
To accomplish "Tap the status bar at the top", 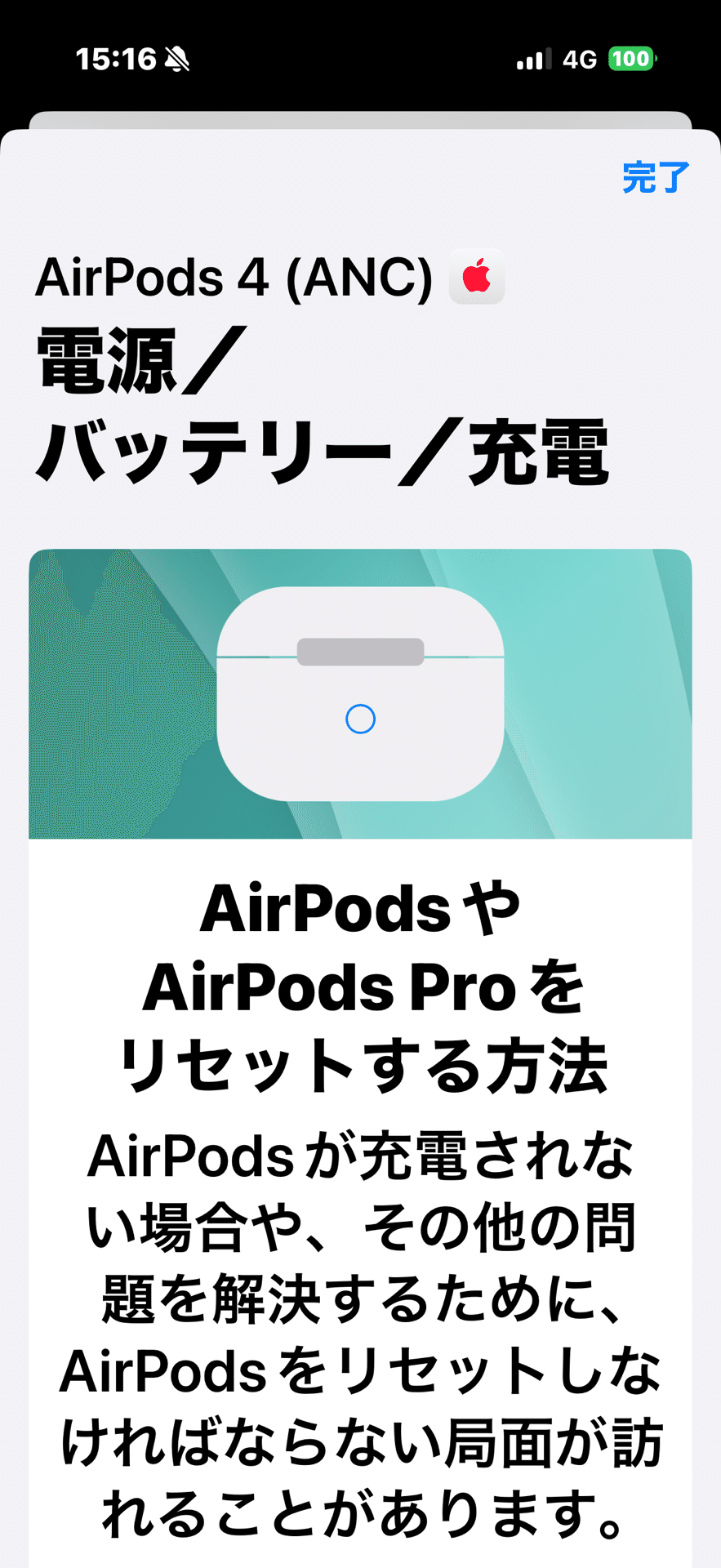I will coord(359,59).
